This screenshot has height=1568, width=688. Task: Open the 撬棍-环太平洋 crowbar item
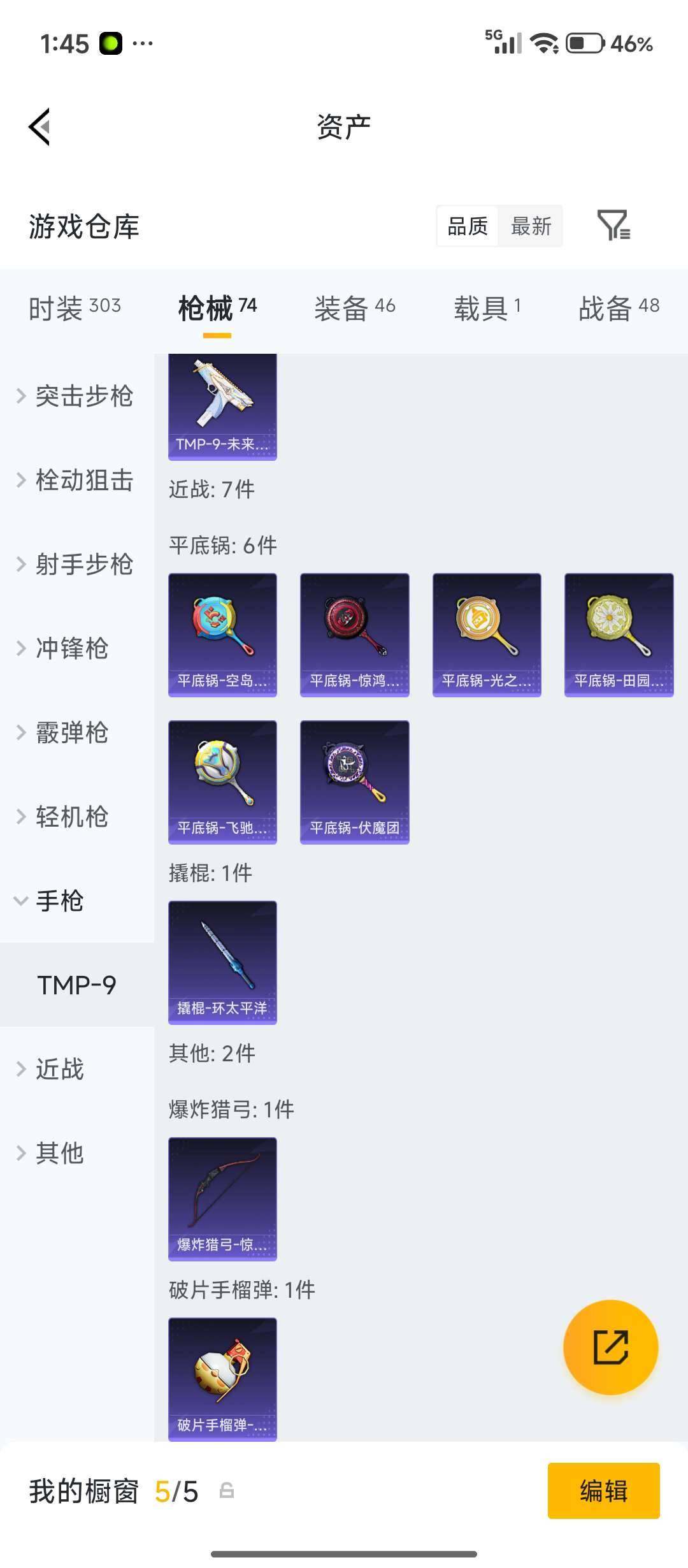tap(222, 962)
